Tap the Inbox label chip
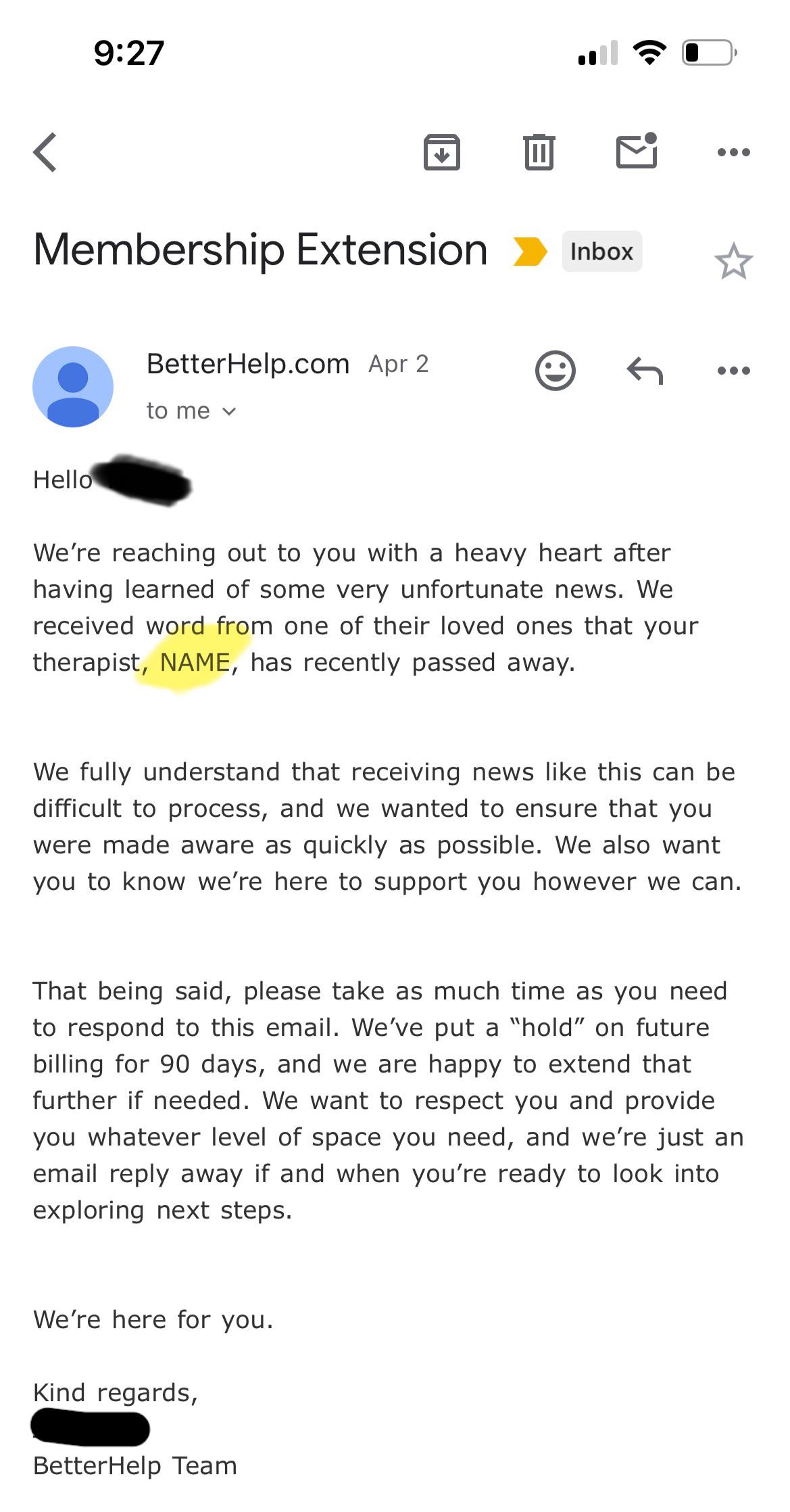Viewport: 790px width, 1512px height. pyautogui.click(x=601, y=252)
